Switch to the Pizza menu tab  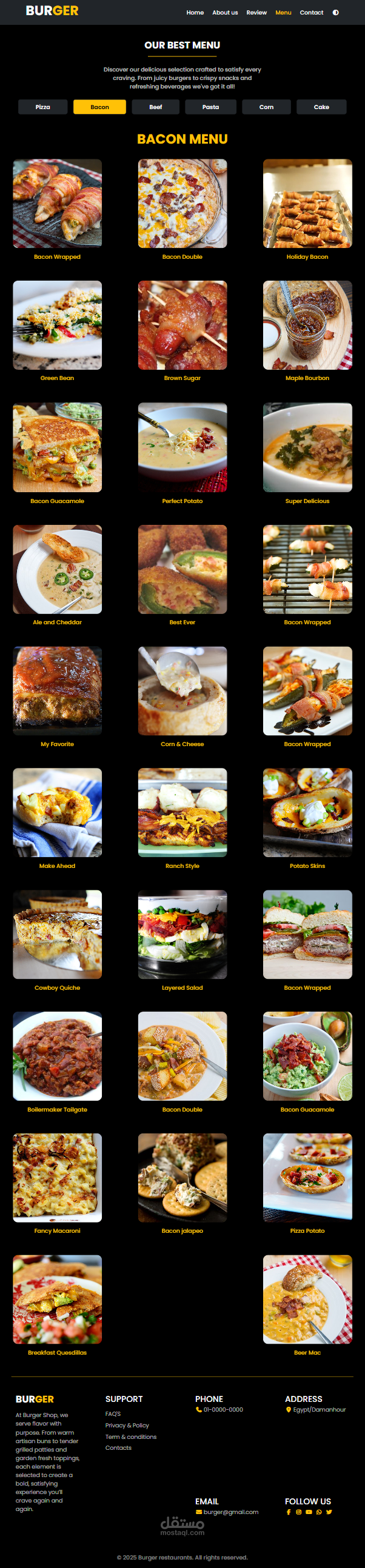pos(42,107)
